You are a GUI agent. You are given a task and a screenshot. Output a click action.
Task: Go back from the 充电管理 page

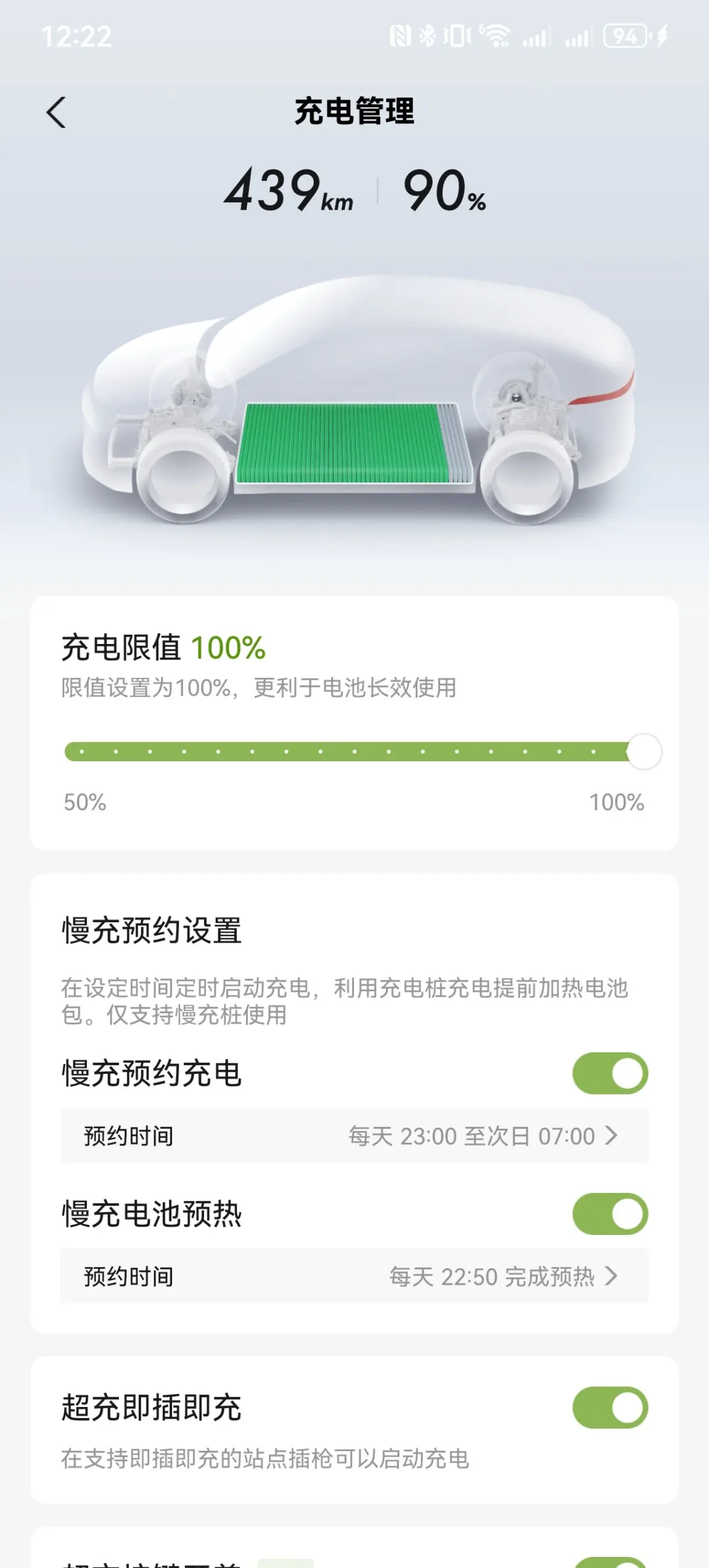(x=56, y=113)
